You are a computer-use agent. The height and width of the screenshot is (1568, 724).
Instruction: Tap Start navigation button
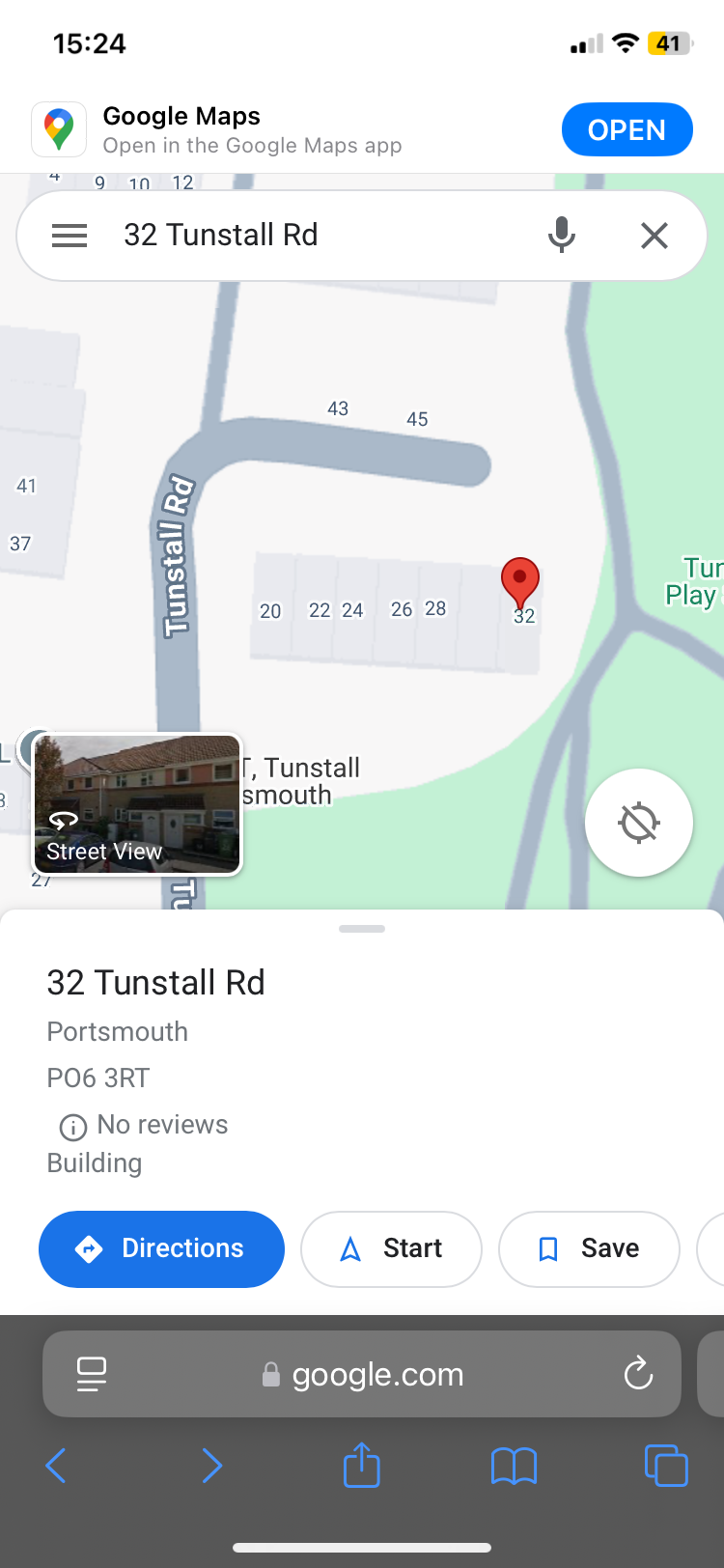pyautogui.click(x=391, y=1248)
